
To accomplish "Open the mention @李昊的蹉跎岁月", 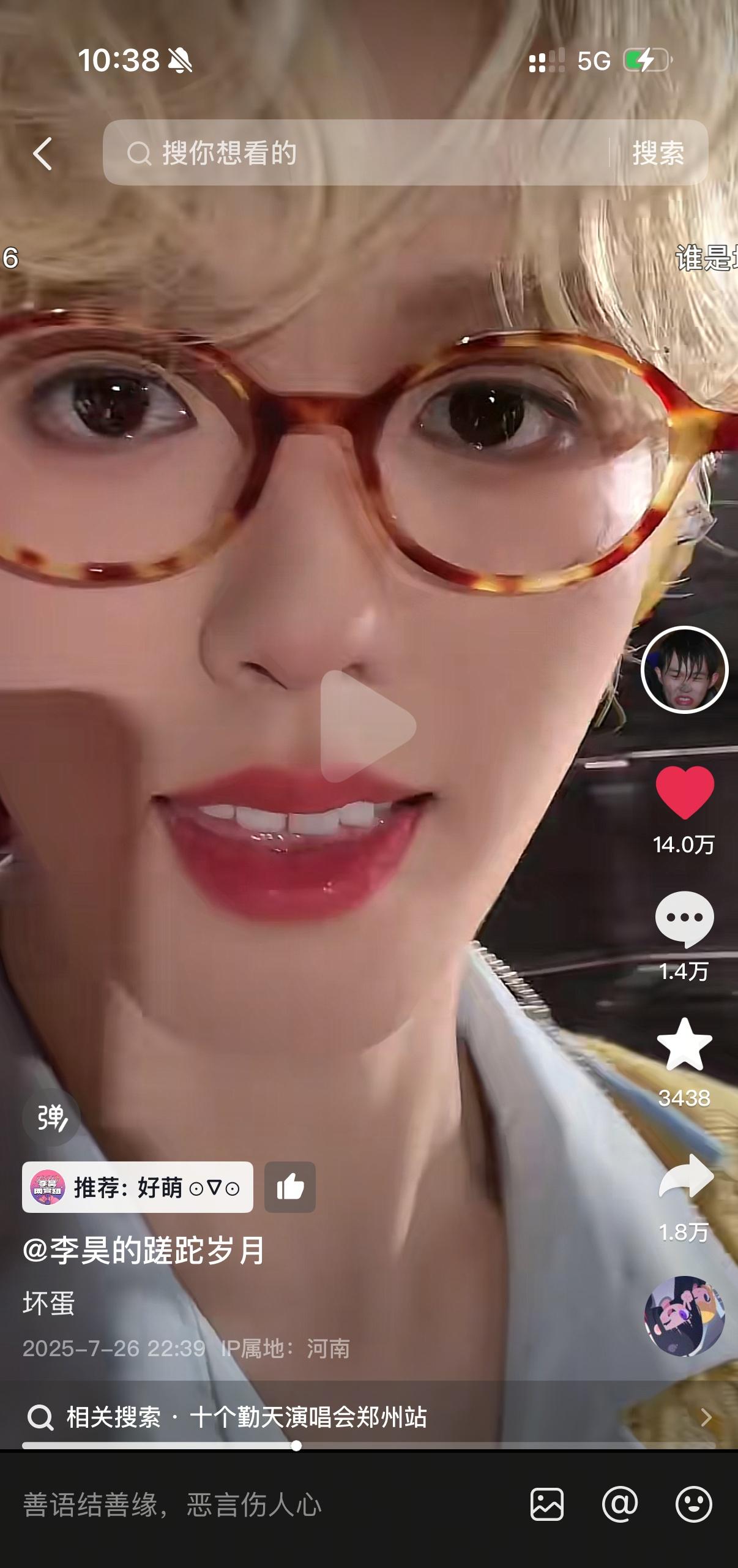I will [x=144, y=1250].
